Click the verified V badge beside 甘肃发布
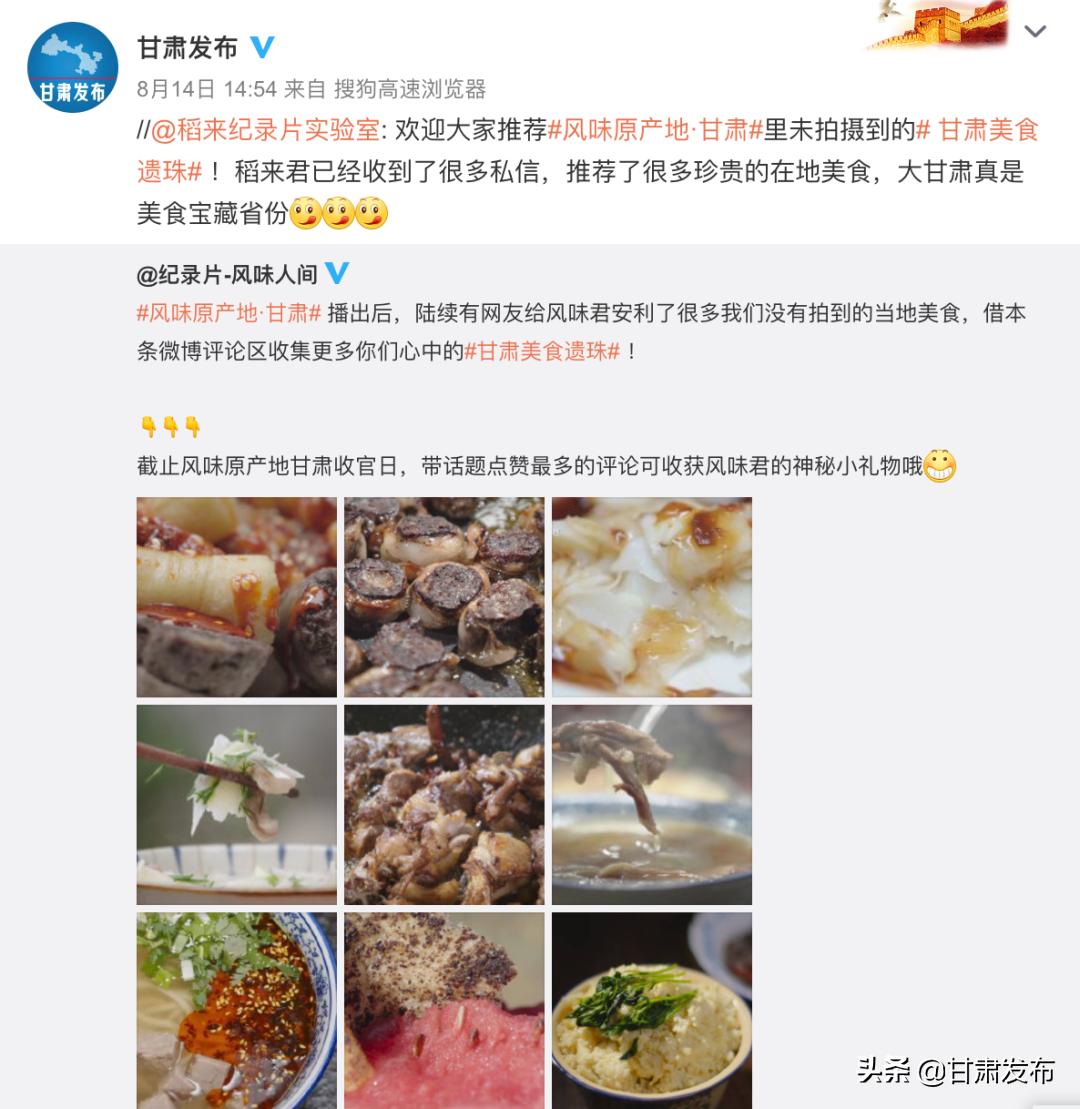 point(262,46)
